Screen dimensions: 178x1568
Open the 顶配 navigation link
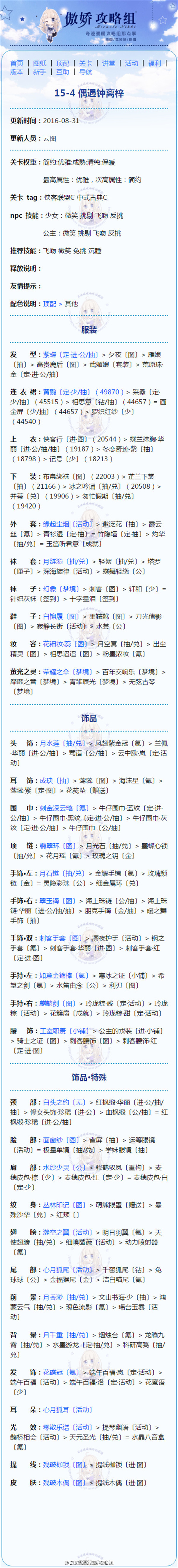(63, 63)
